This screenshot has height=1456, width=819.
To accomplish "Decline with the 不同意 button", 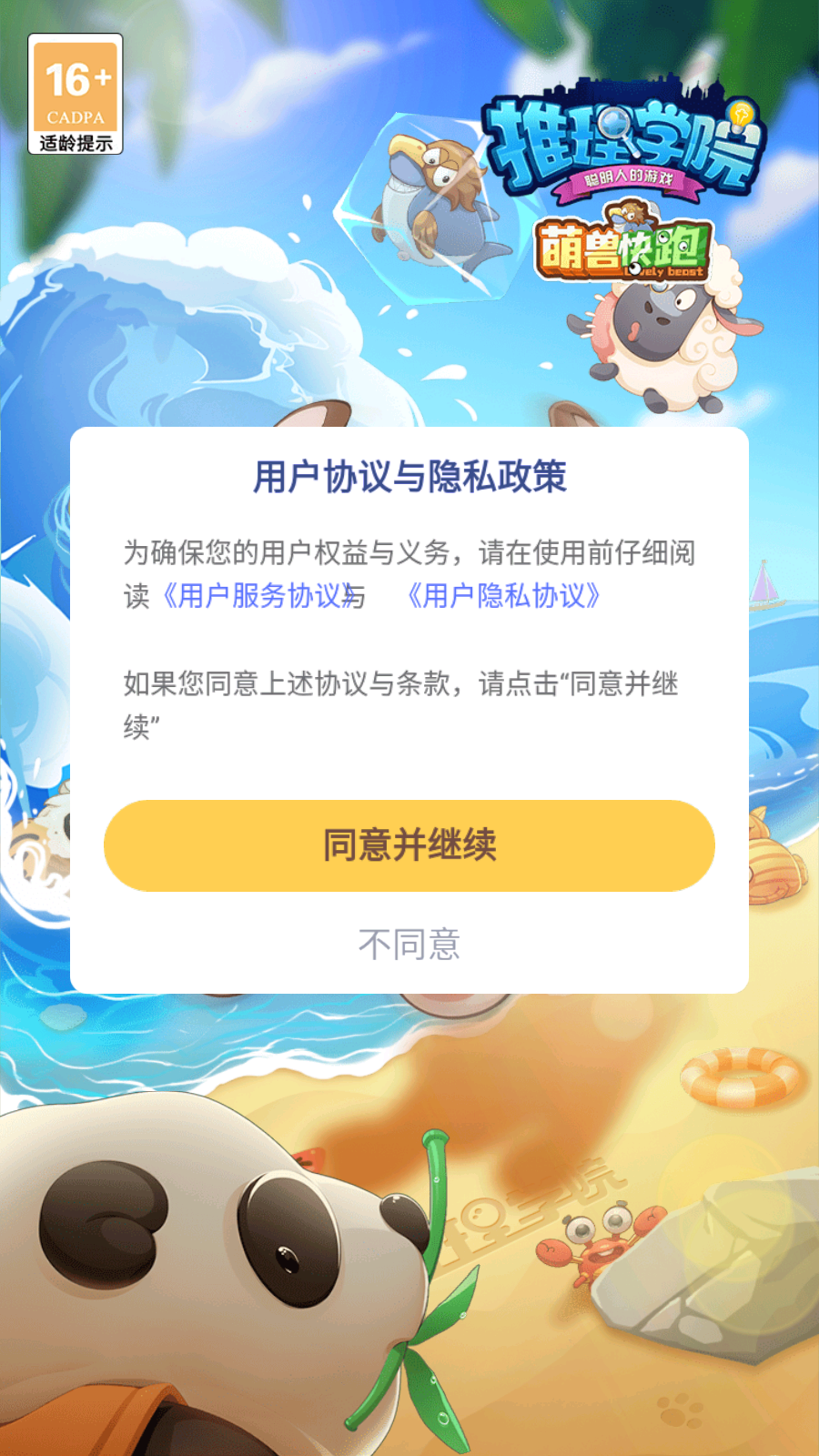I will click(x=409, y=945).
